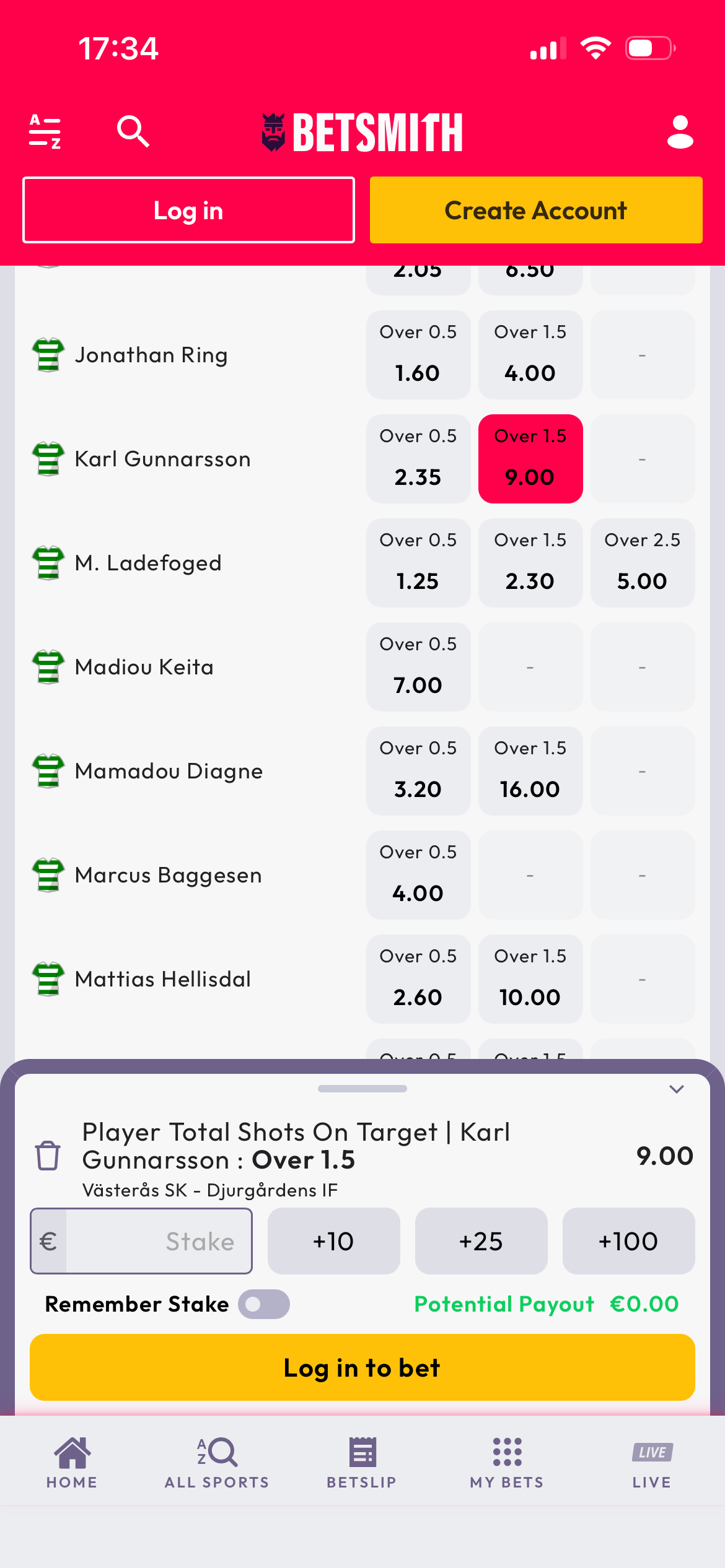The height and width of the screenshot is (1568, 725).
Task: Remove the bet with the trash icon
Action: 48,1156
